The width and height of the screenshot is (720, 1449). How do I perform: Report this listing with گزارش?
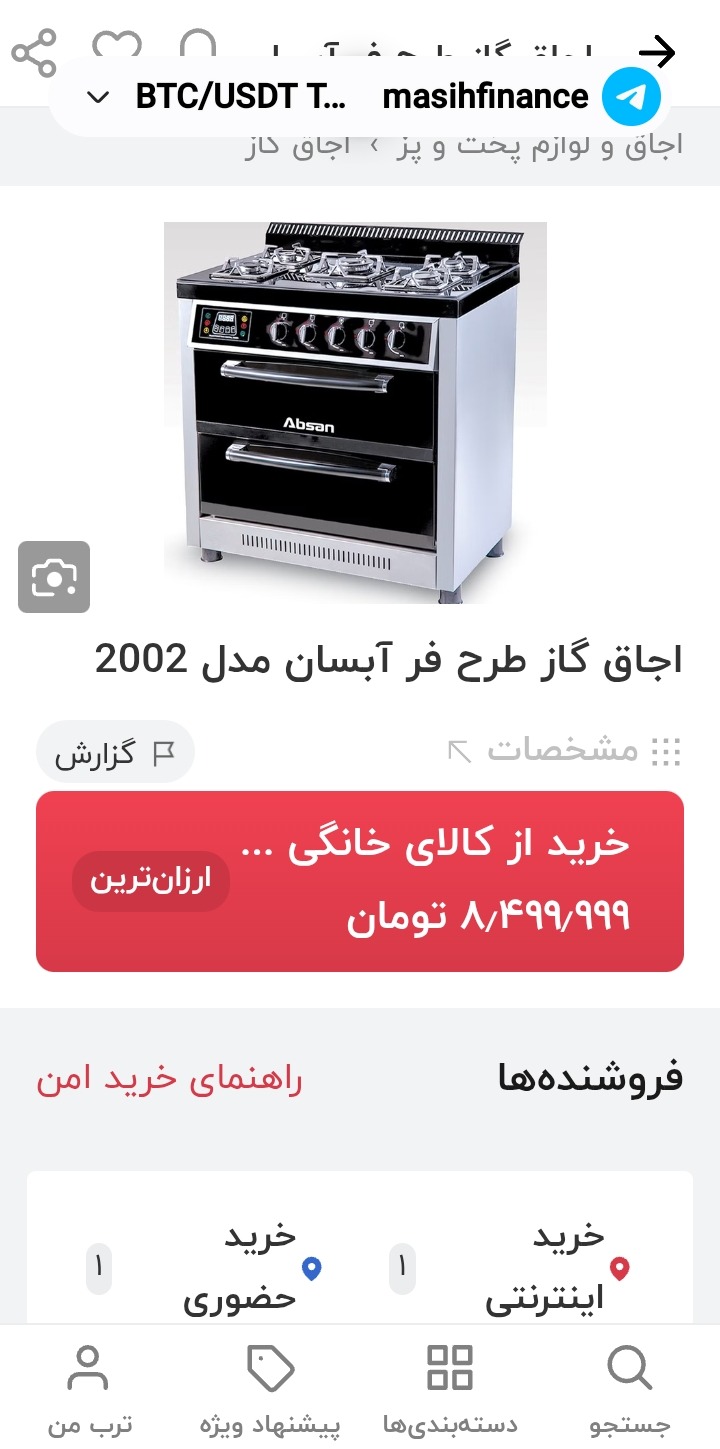(115, 753)
